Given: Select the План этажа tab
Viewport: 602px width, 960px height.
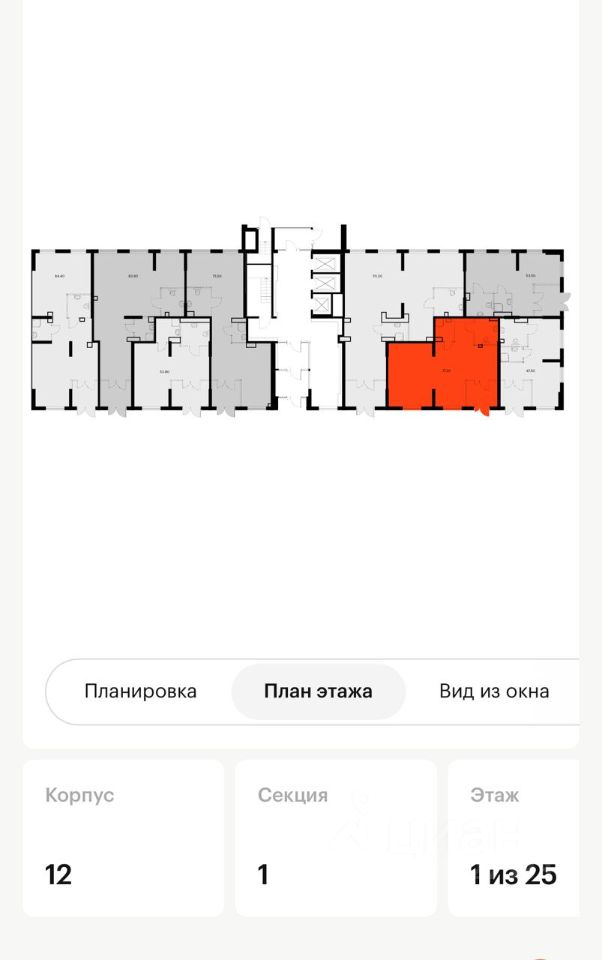Looking at the screenshot, I should 318,691.
